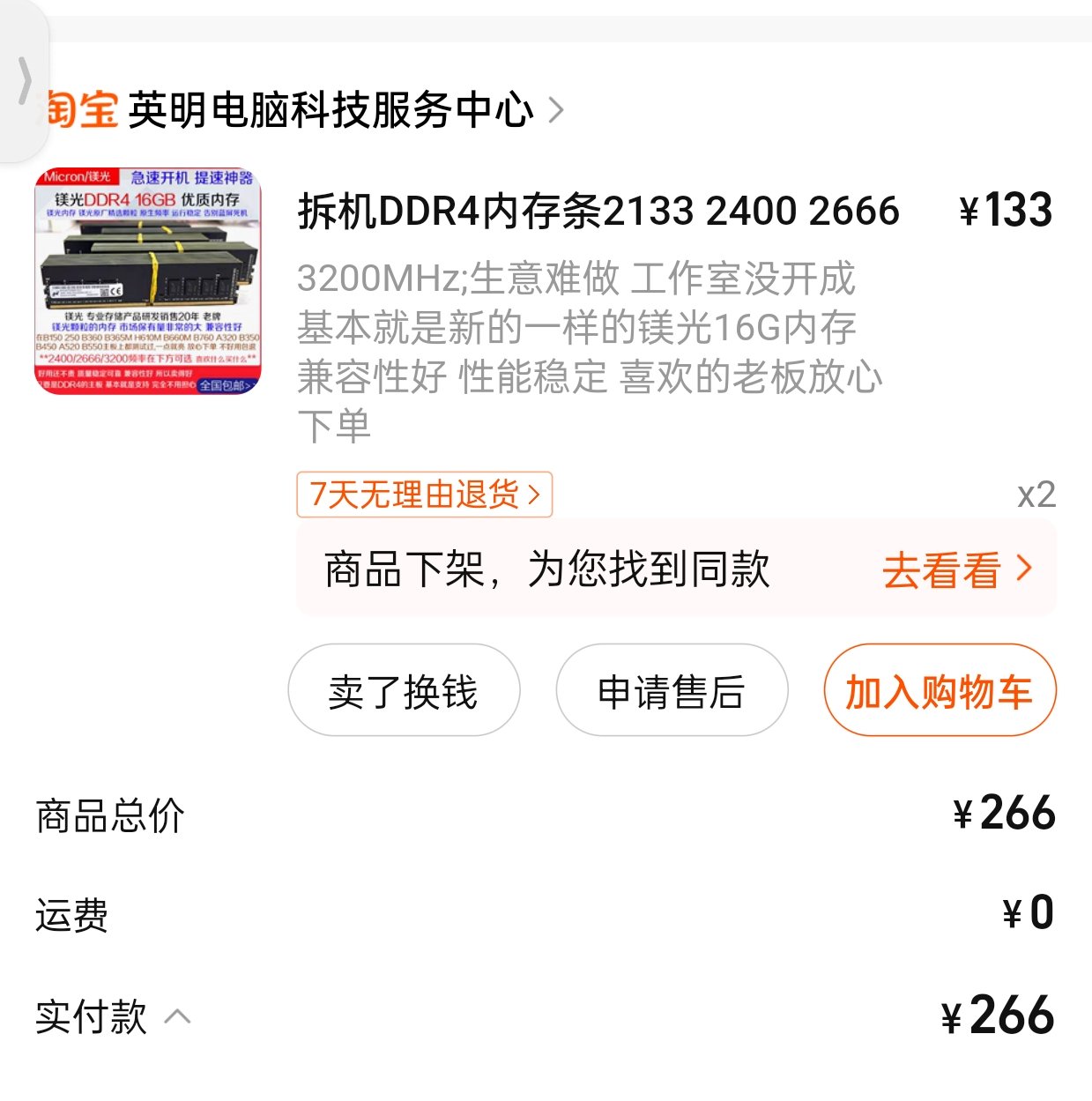Tap the 申请售后 button
This screenshot has height=1101, width=1092.
point(671,691)
